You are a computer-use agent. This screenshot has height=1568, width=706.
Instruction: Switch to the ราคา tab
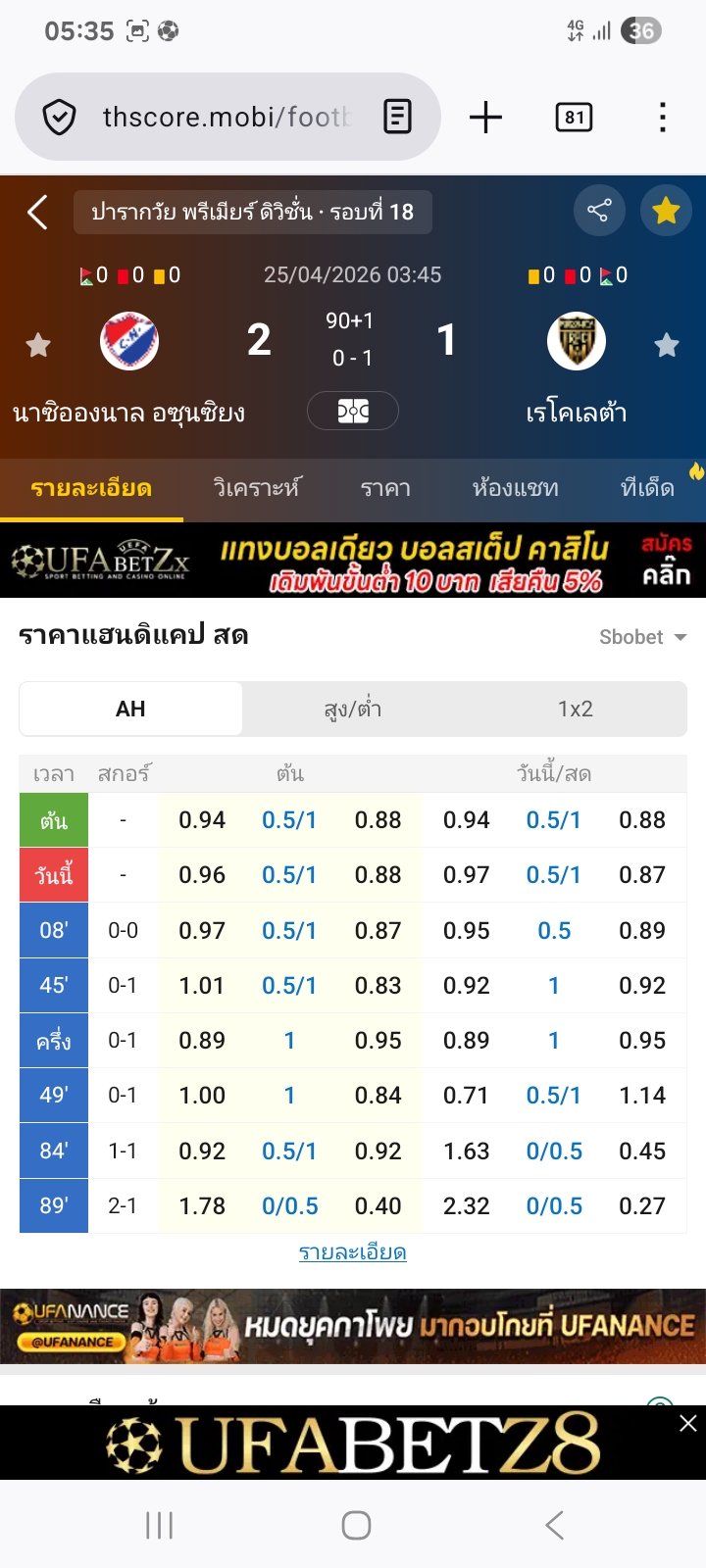(385, 488)
